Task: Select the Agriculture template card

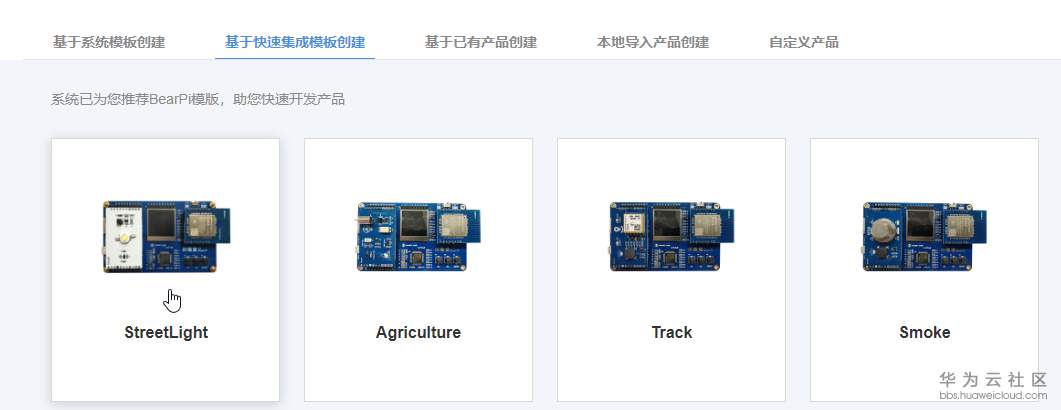Action: pos(418,269)
